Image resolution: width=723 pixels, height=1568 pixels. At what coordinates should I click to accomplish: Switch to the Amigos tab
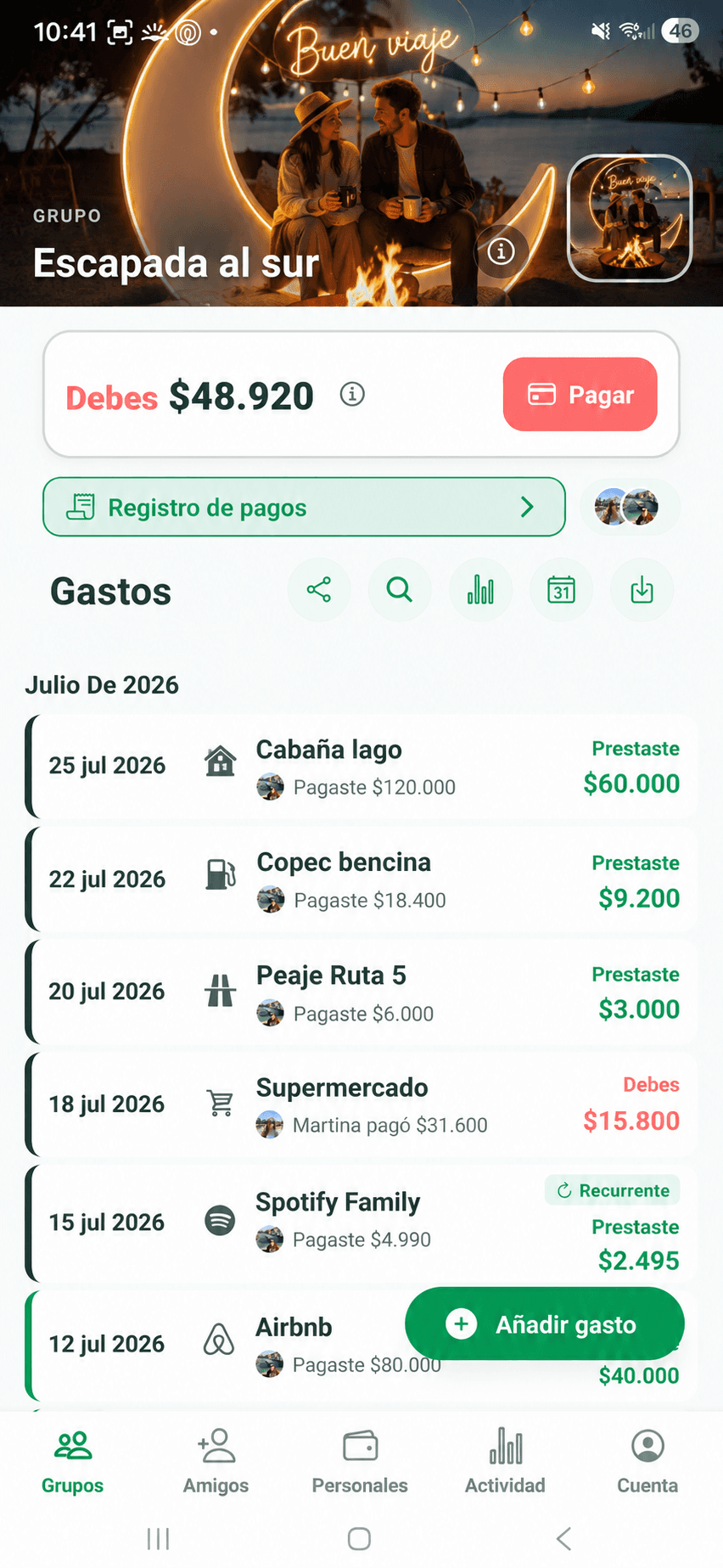pos(216,1460)
